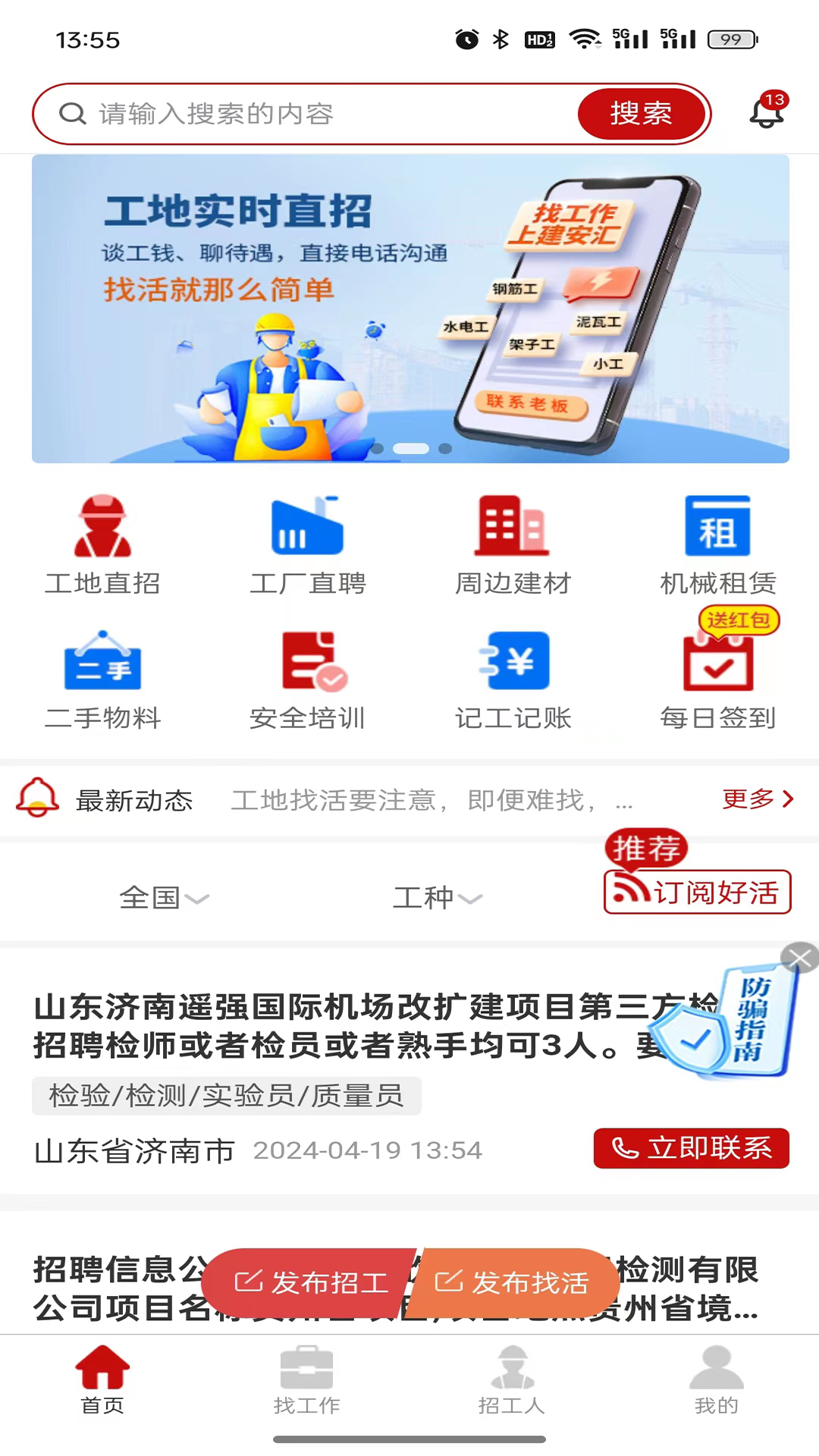Tap the 订阅好活 subscription toggle

pos(696,893)
